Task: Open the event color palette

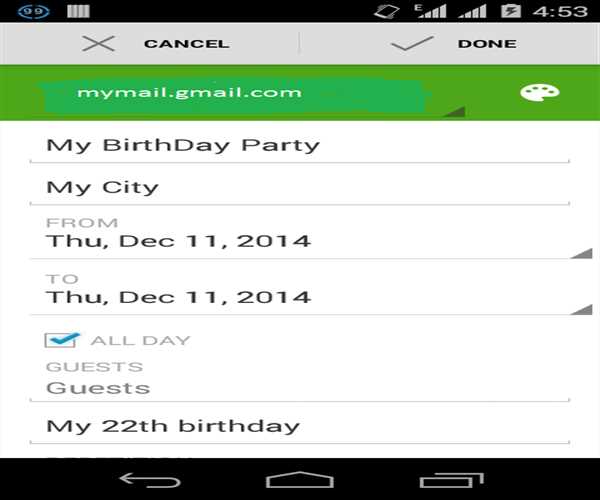Action: click(x=540, y=93)
